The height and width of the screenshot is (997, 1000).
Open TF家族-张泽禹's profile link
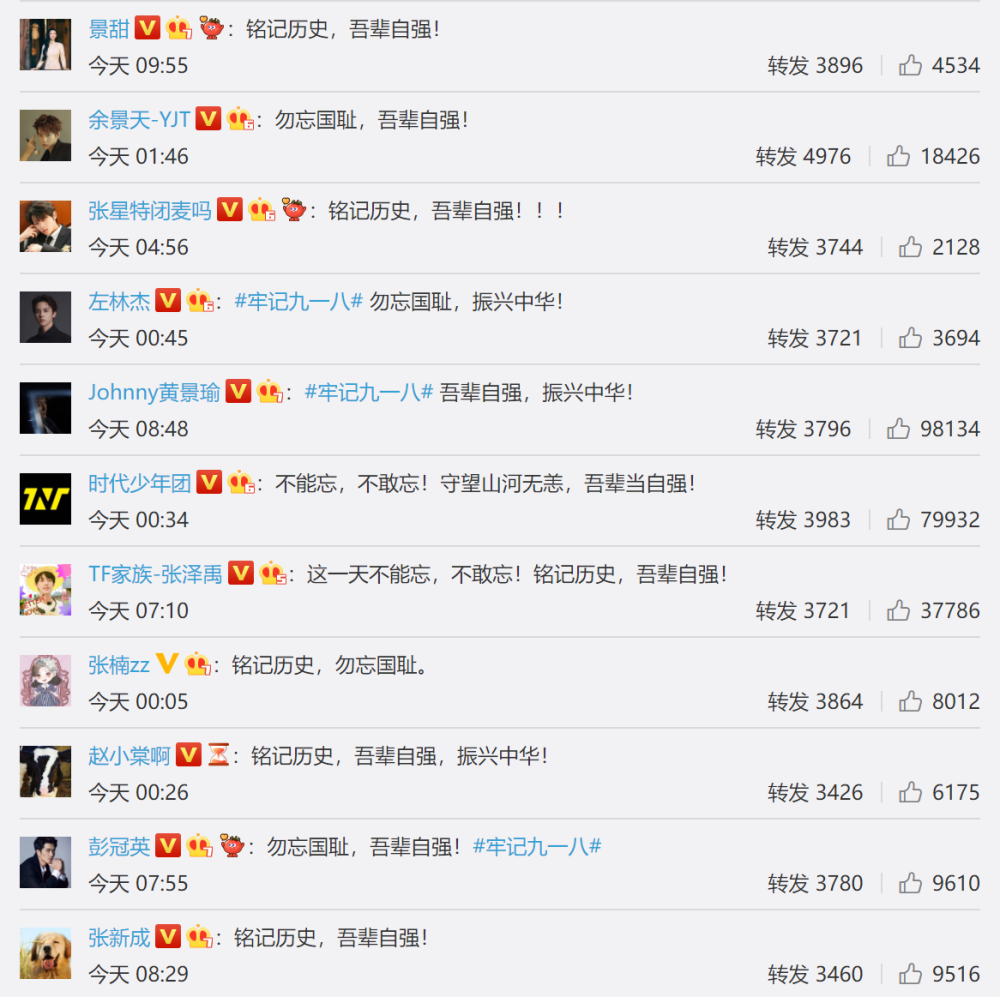point(155,575)
